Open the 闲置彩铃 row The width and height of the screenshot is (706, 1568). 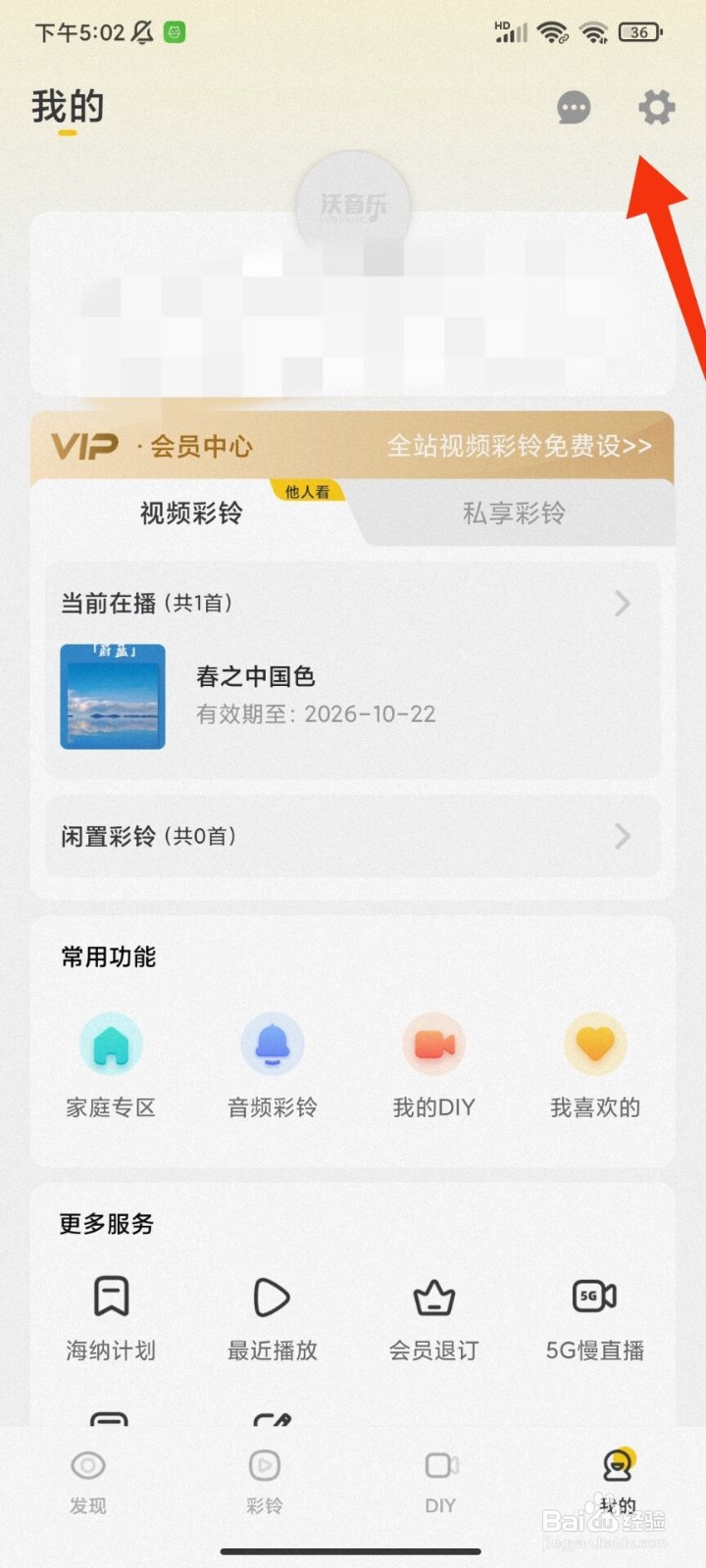pos(352,836)
